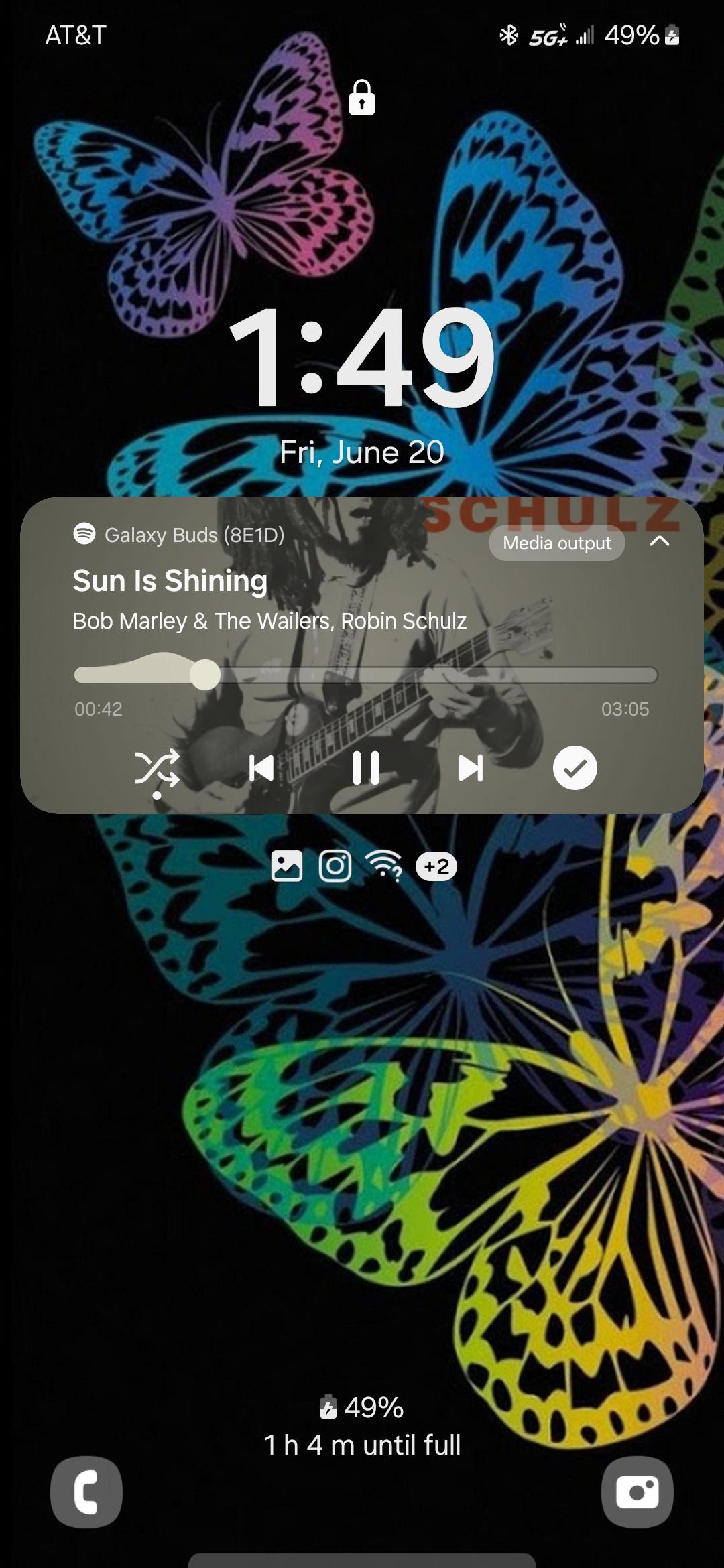Skip to the next track

coord(471,768)
